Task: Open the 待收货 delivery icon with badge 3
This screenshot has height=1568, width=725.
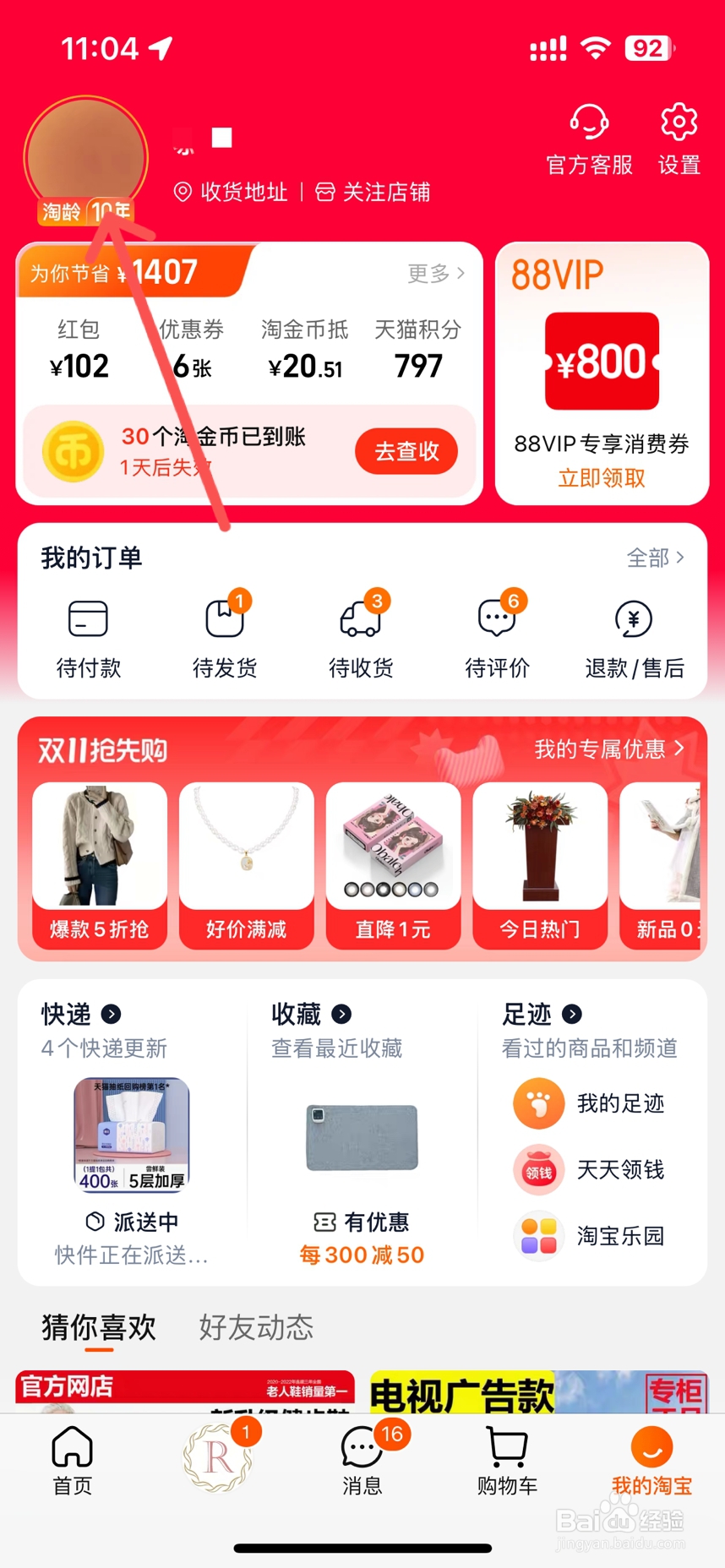Action: 361,634
